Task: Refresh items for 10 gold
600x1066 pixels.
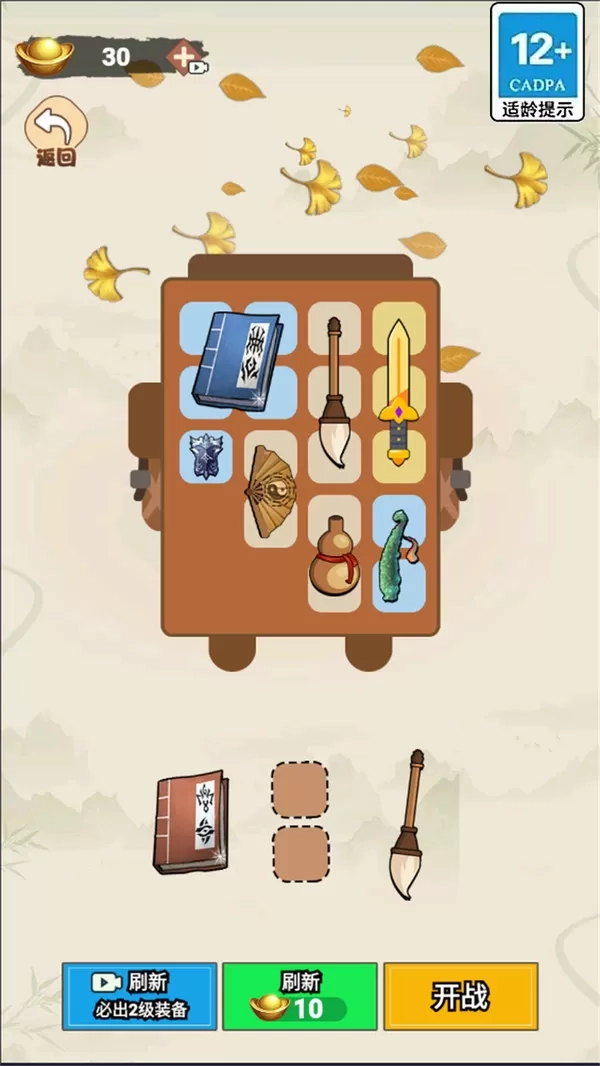Action: coord(299,996)
